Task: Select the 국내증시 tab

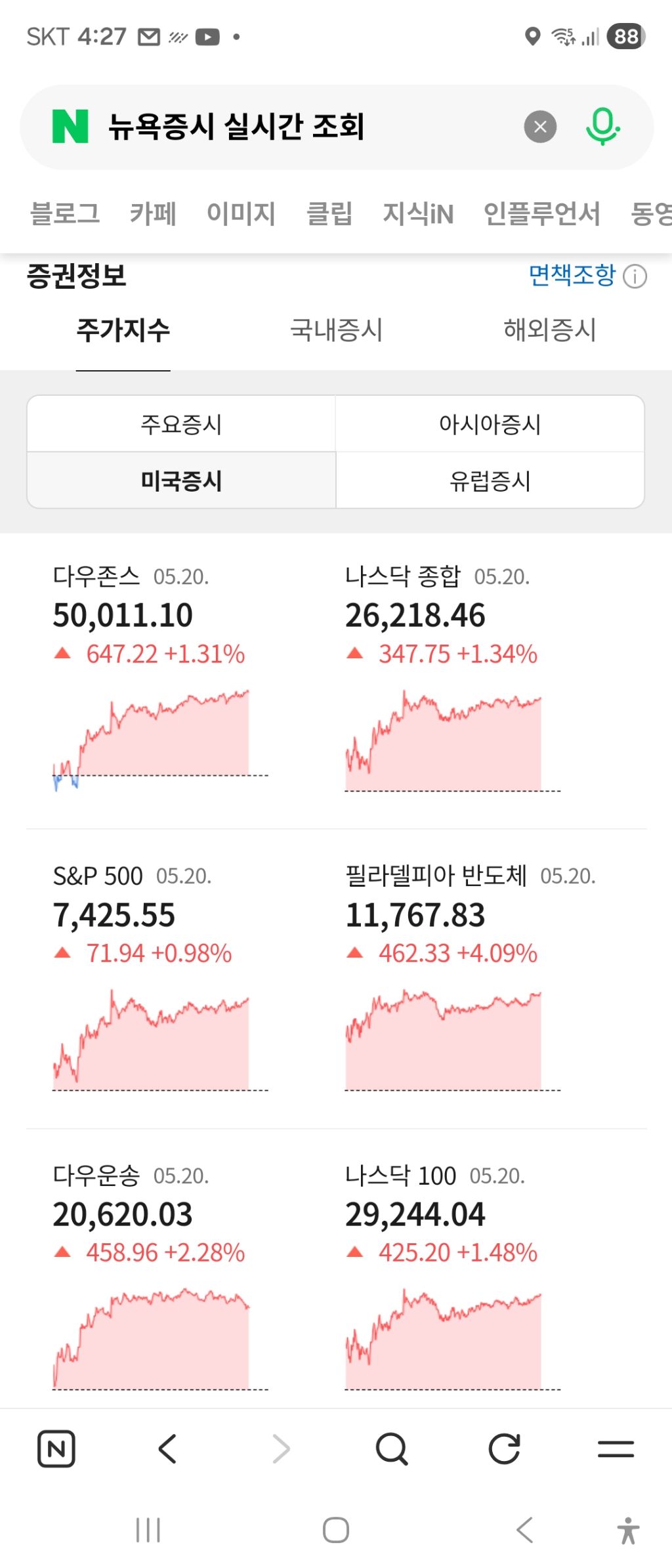Action: pos(336,330)
